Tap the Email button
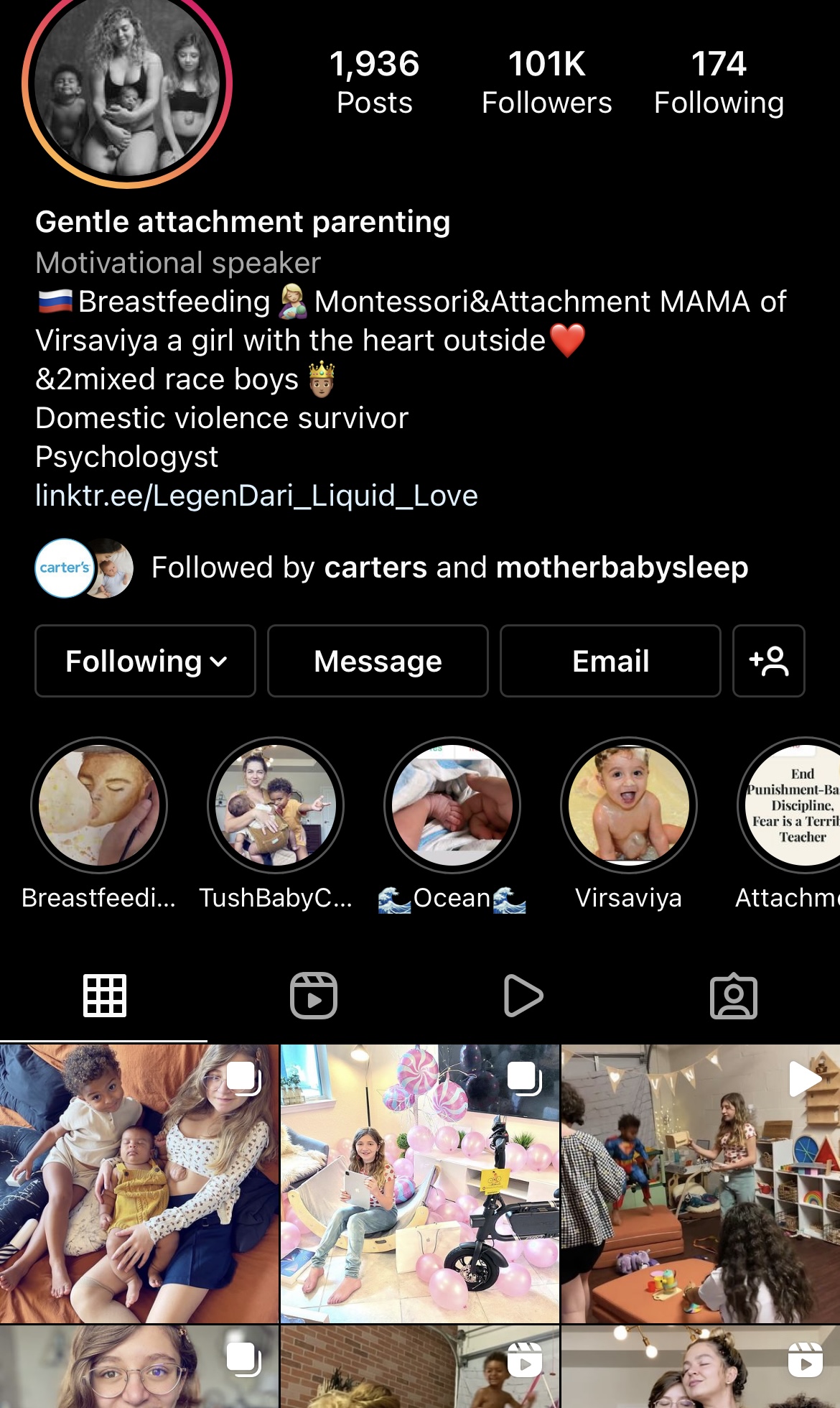Image resolution: width=840 pixels, height=1408 pixels. (610, 661)
